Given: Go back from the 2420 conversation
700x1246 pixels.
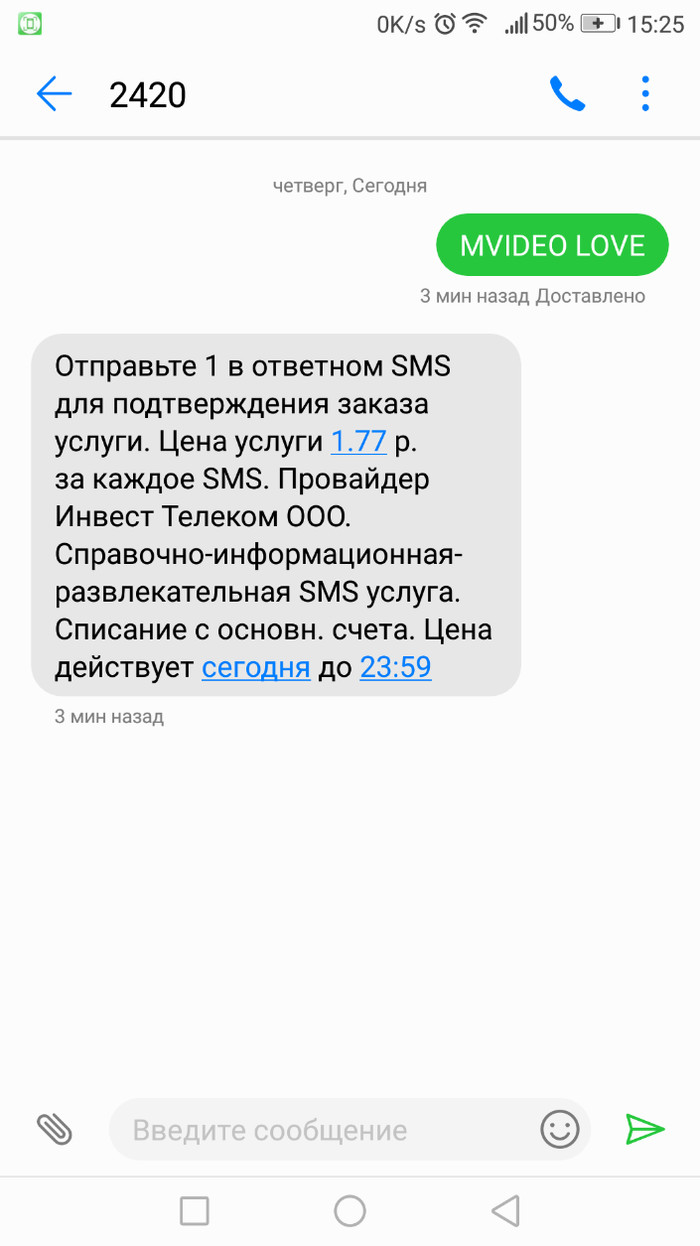Looking at the screenshot, I should pos(54,94).
